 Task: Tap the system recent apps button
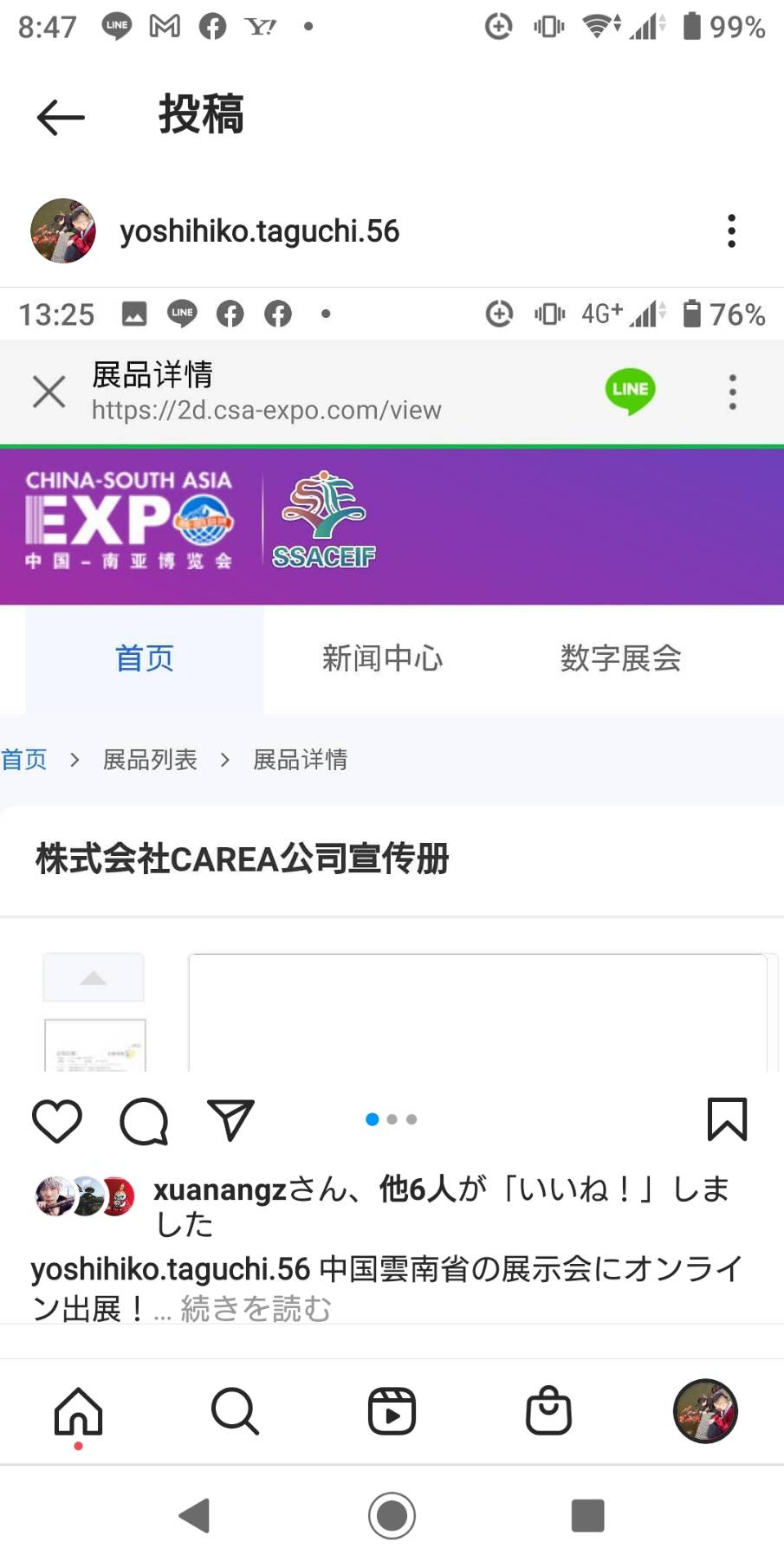coord(587,1515)
